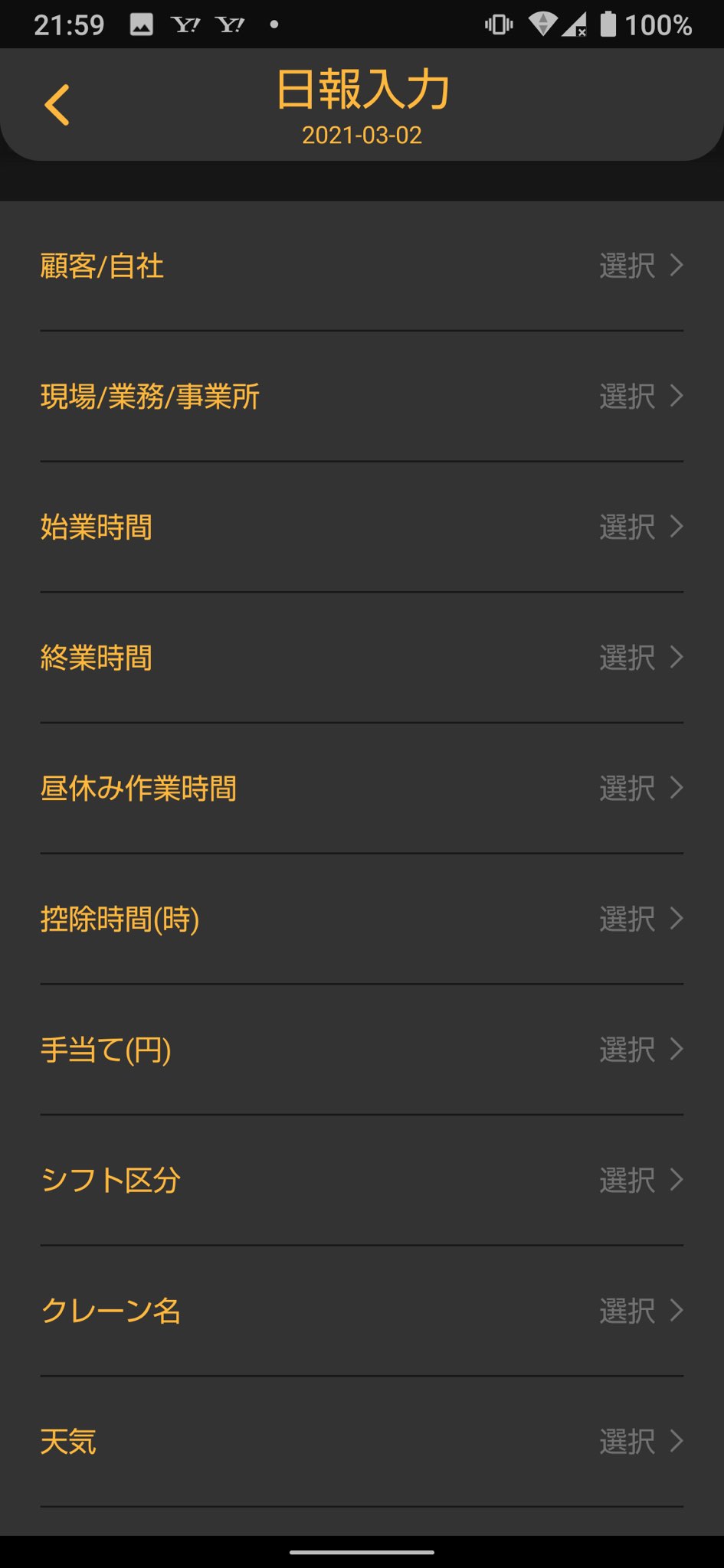Go back using the orange arrow
The image size is (724, 1568).
coord(57,105)
